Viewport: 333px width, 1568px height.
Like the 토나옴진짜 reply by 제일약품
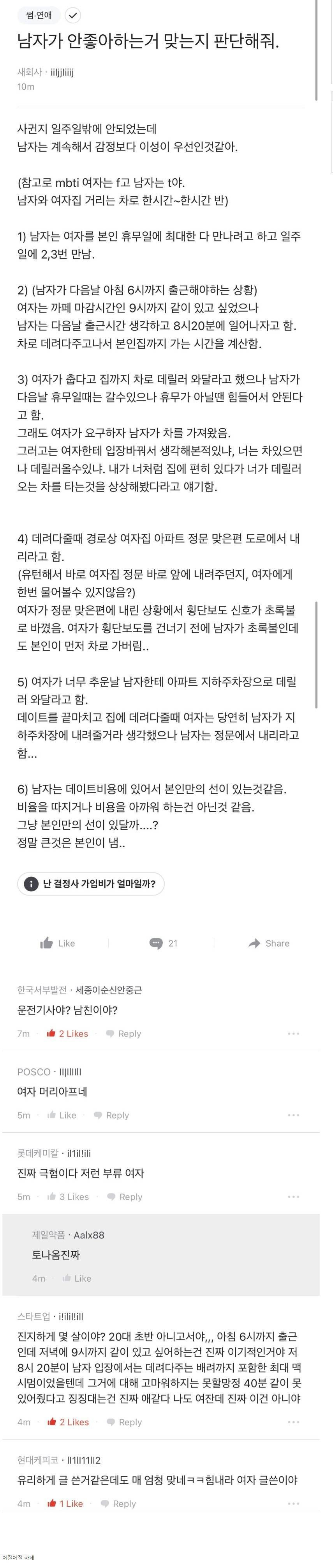coord(77,1278)
